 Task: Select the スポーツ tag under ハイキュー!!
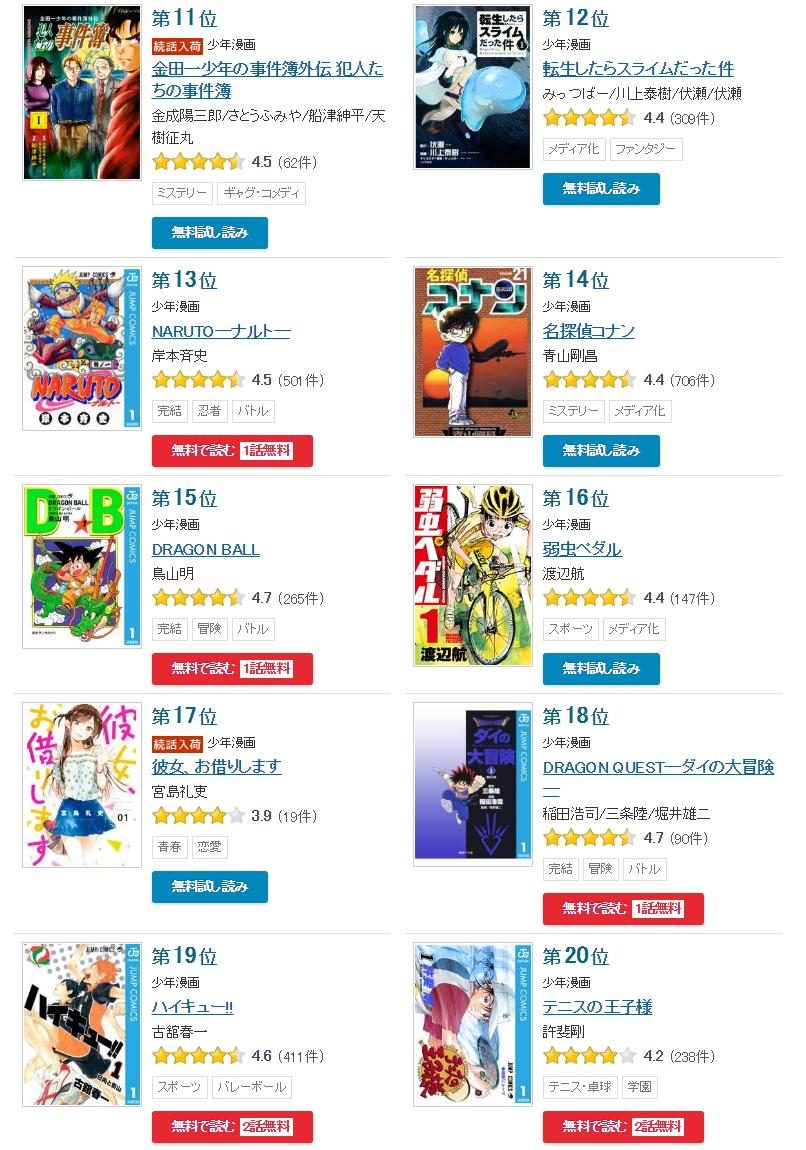(x=179, y=1087)
